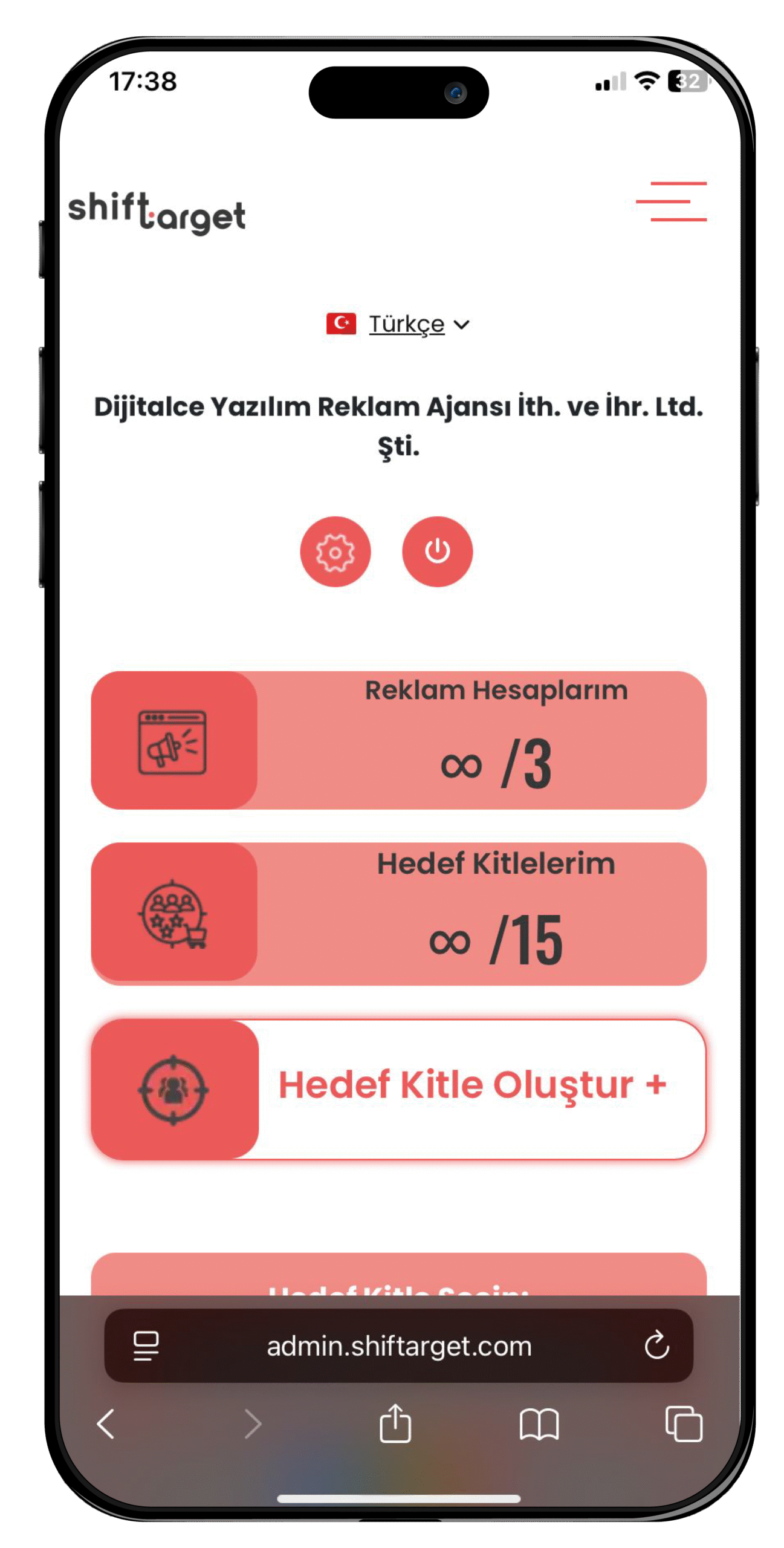Log out with the power button
The width and height of the screenshot is (784, 1548).
click(437, 551)
